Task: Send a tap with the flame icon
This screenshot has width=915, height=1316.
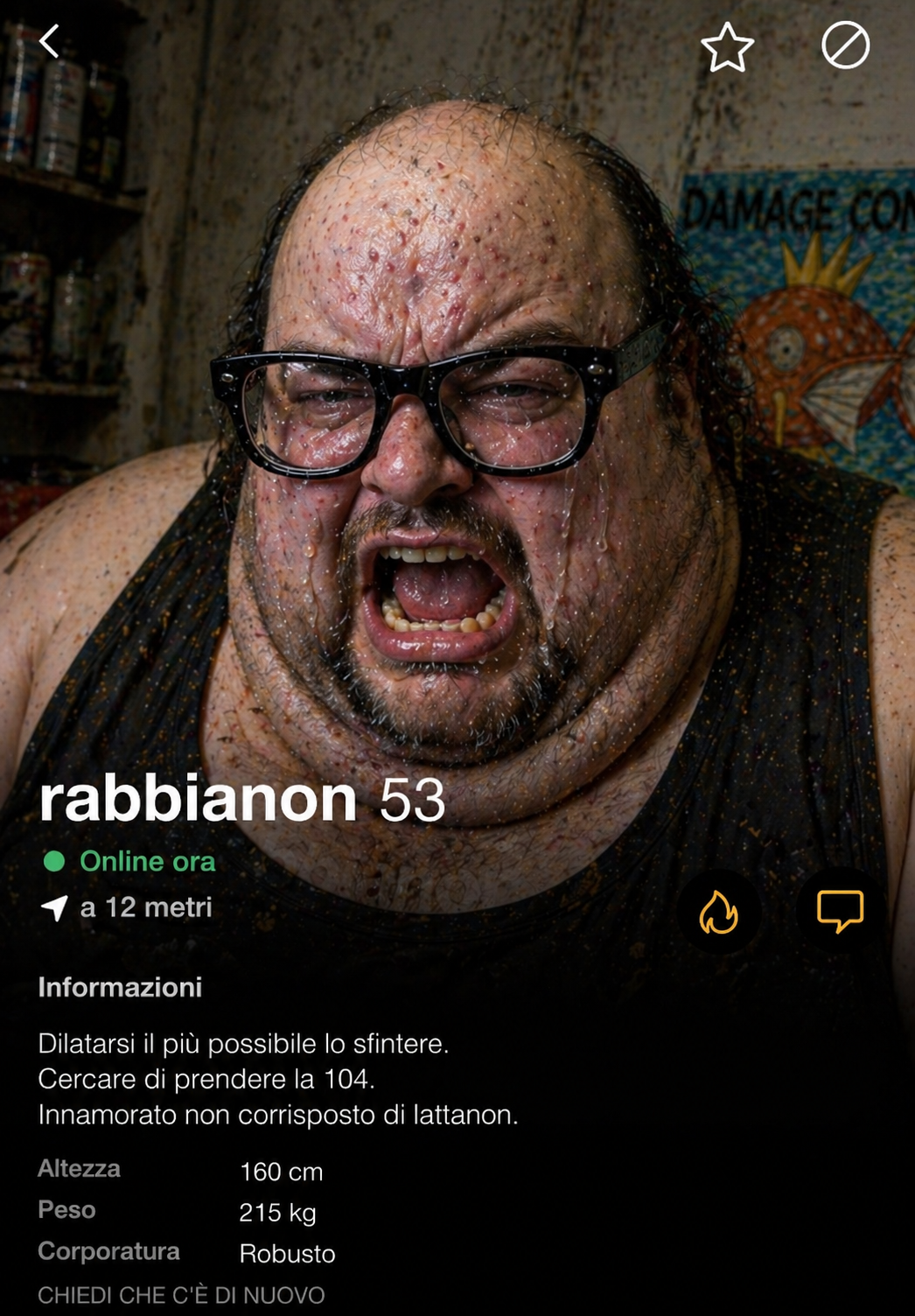Action: pos(718,912)
